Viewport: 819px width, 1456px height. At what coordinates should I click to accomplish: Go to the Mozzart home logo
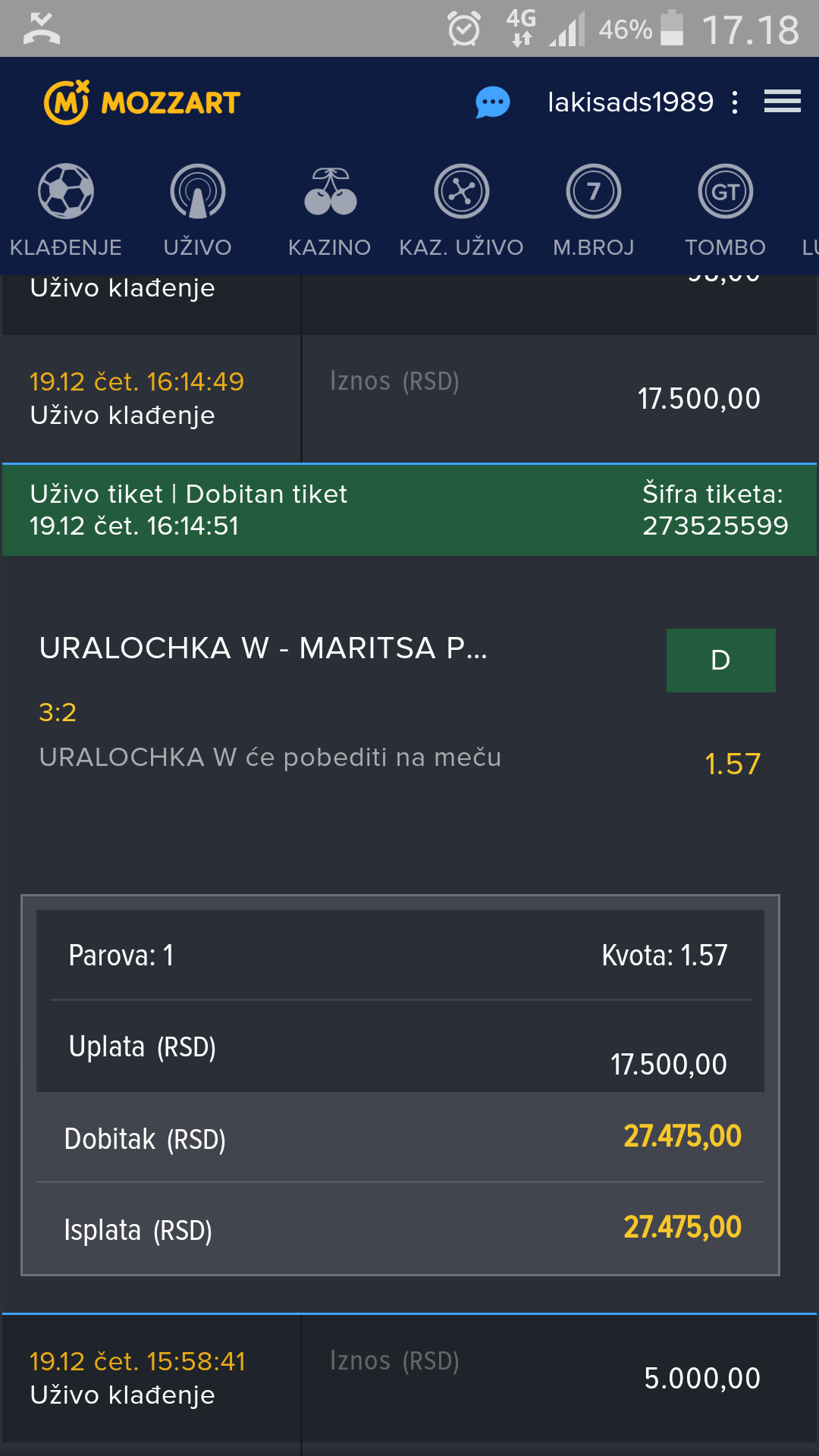coord(142,102)
